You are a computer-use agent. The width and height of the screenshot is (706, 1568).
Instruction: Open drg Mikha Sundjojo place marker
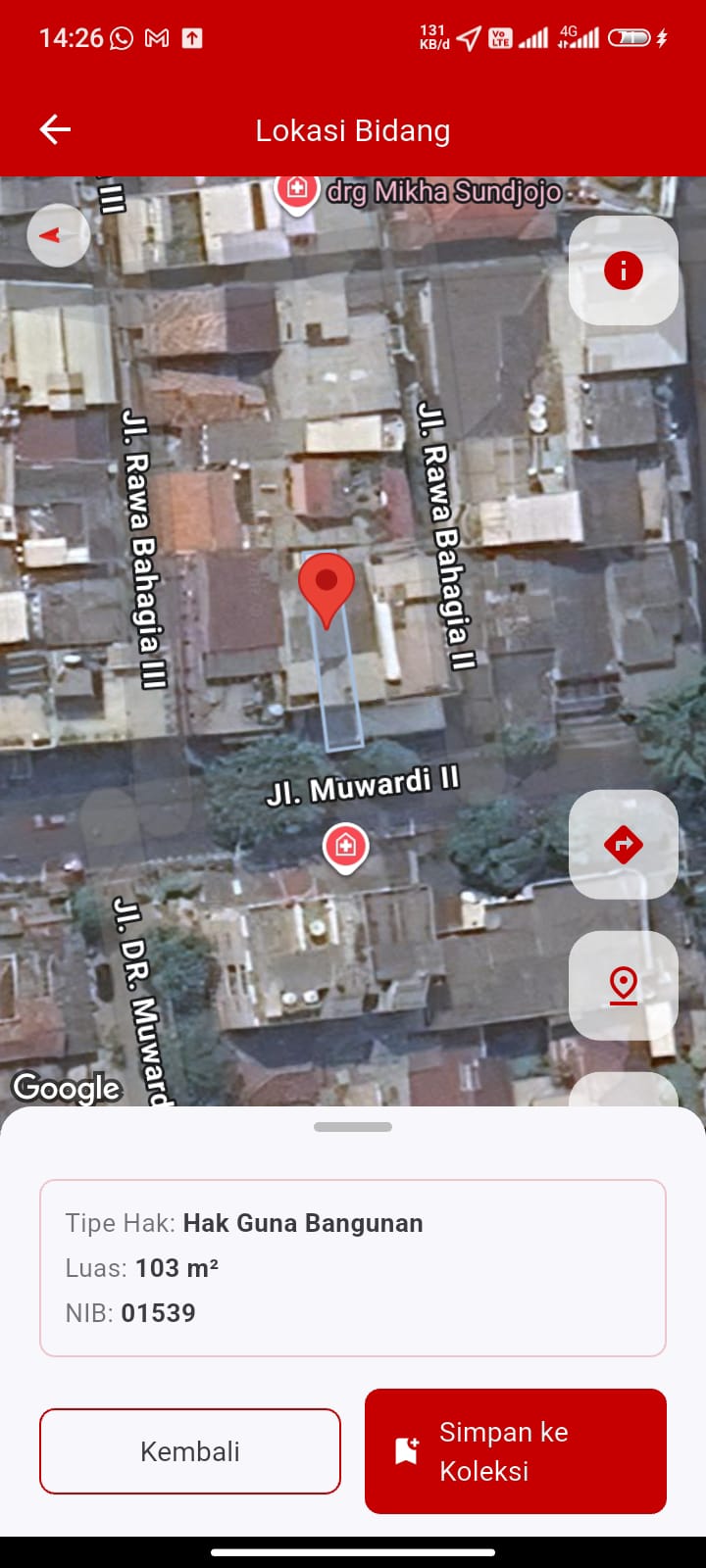(296, 190)
